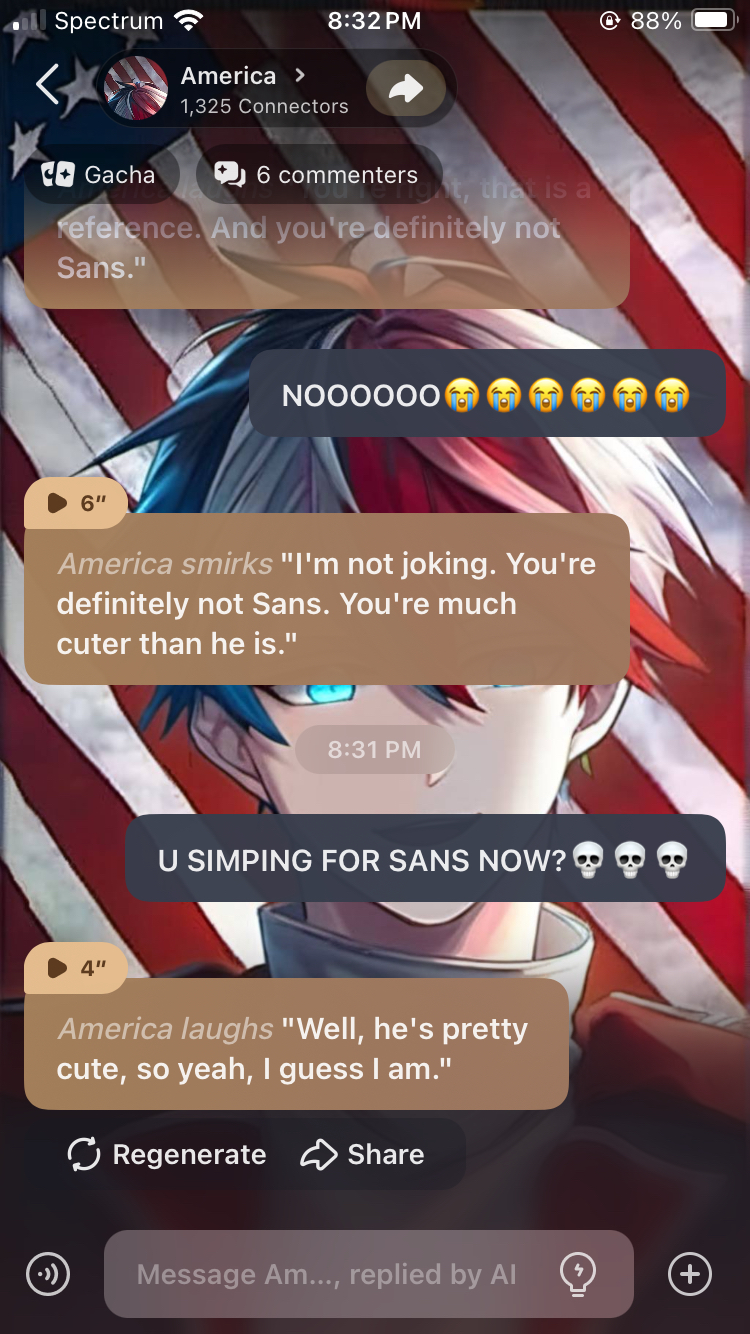Open the plus attachments menu

click(x=690, y=1274)
